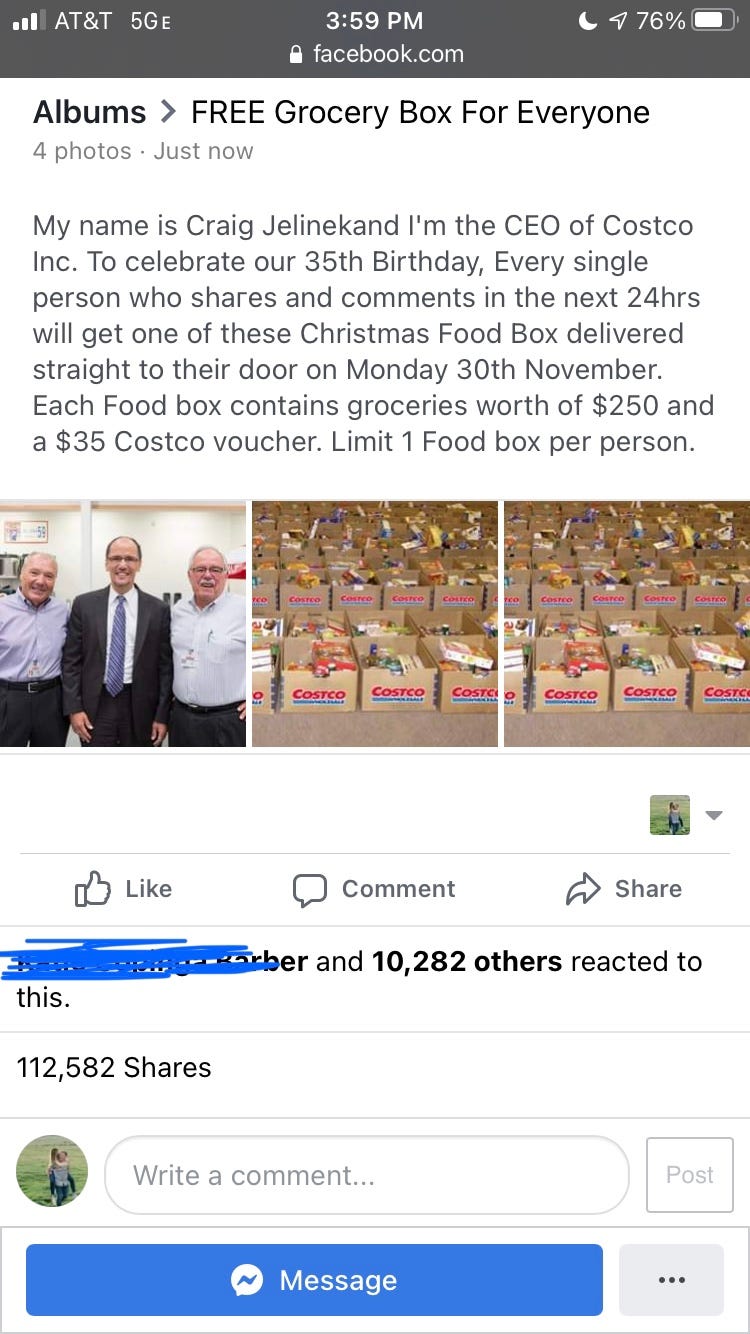Like this album post
The height and width of the screenshot is (1334, 750).
124,889
